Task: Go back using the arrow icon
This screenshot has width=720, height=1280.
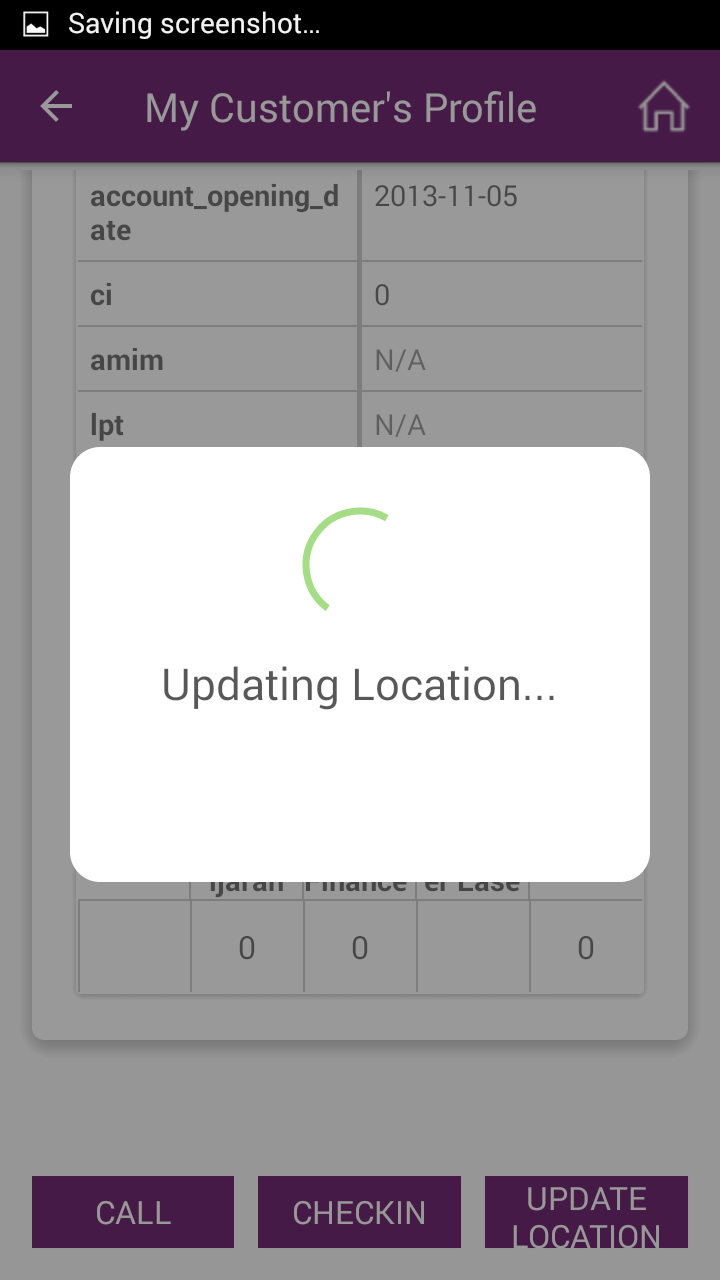Action: click(56, 107)
